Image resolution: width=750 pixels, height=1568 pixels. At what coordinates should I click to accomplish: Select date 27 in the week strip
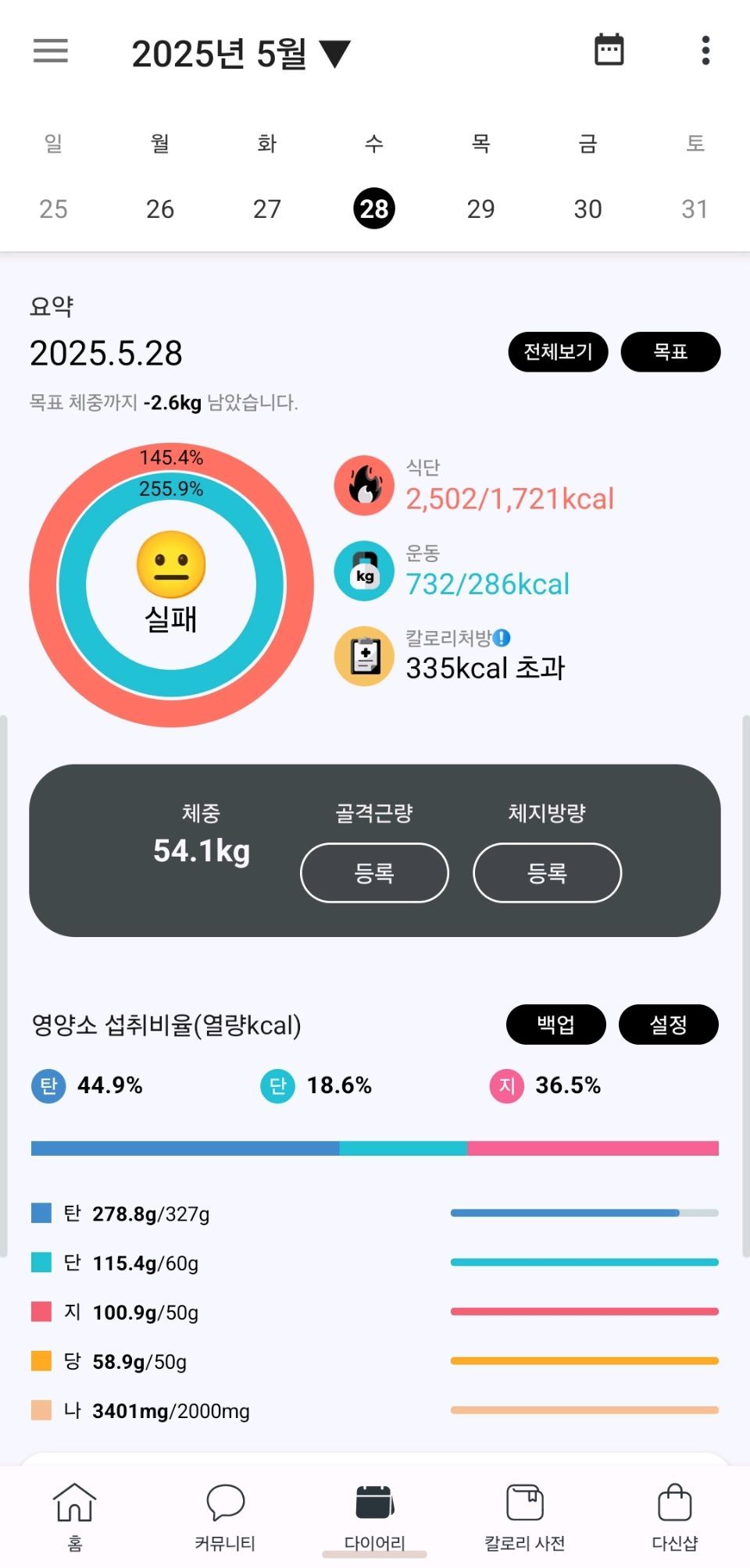(267, 208)
